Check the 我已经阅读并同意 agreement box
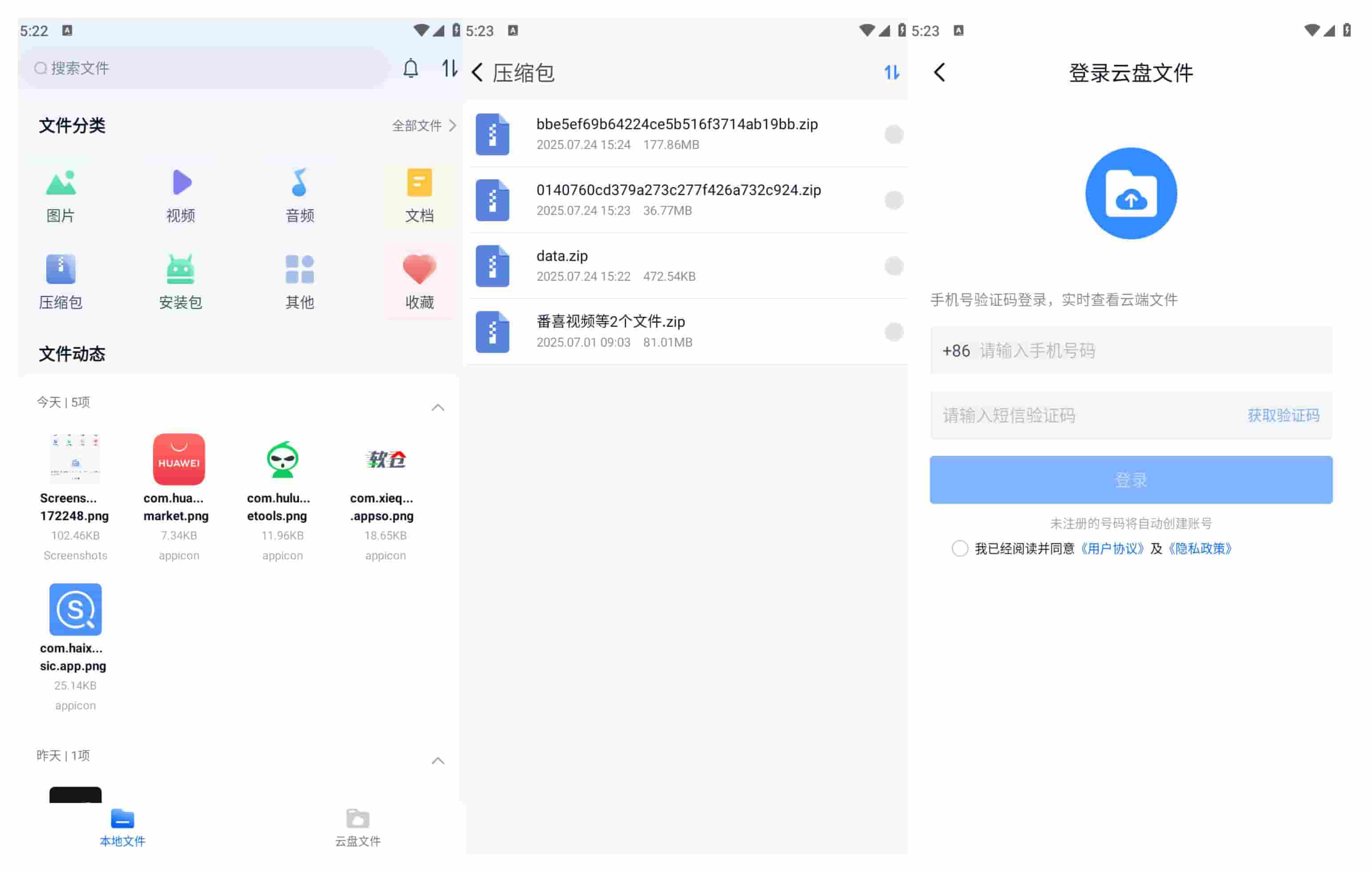 (x=960, y=548)
